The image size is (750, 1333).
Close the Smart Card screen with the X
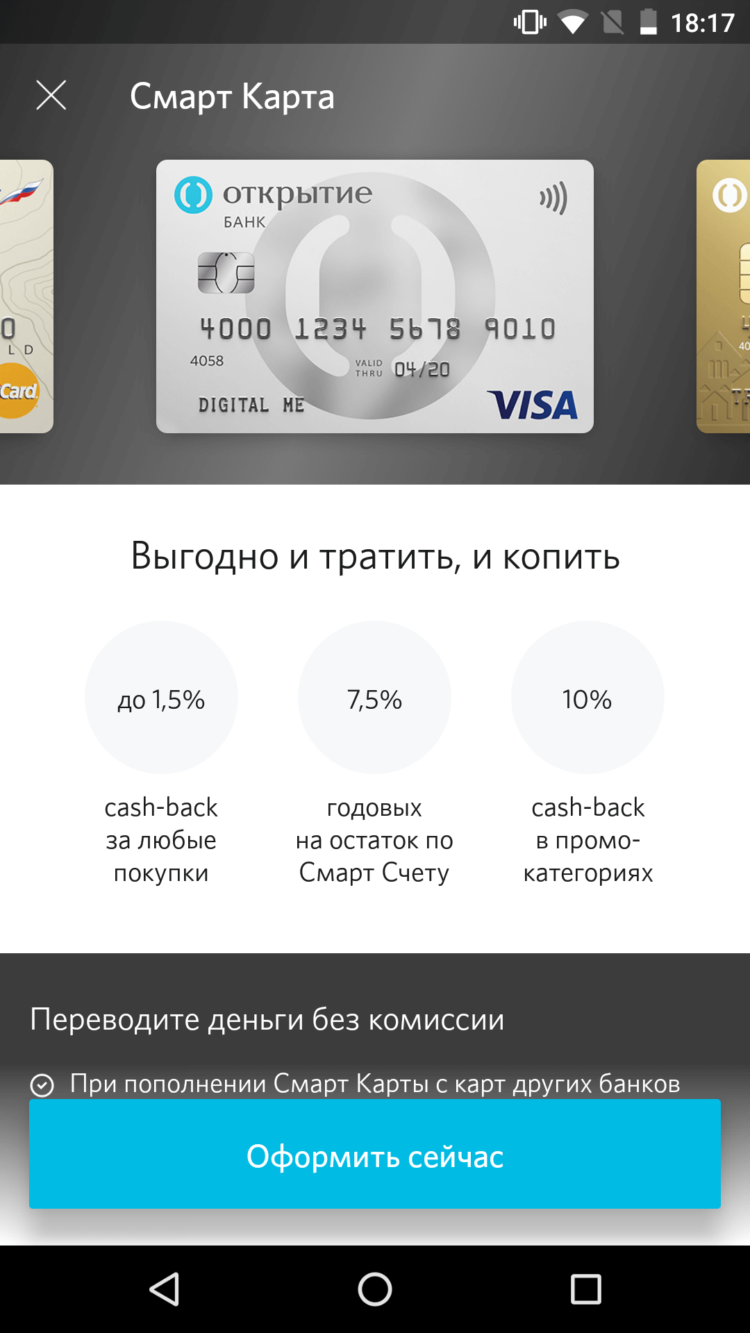click(x=51, y=95)
